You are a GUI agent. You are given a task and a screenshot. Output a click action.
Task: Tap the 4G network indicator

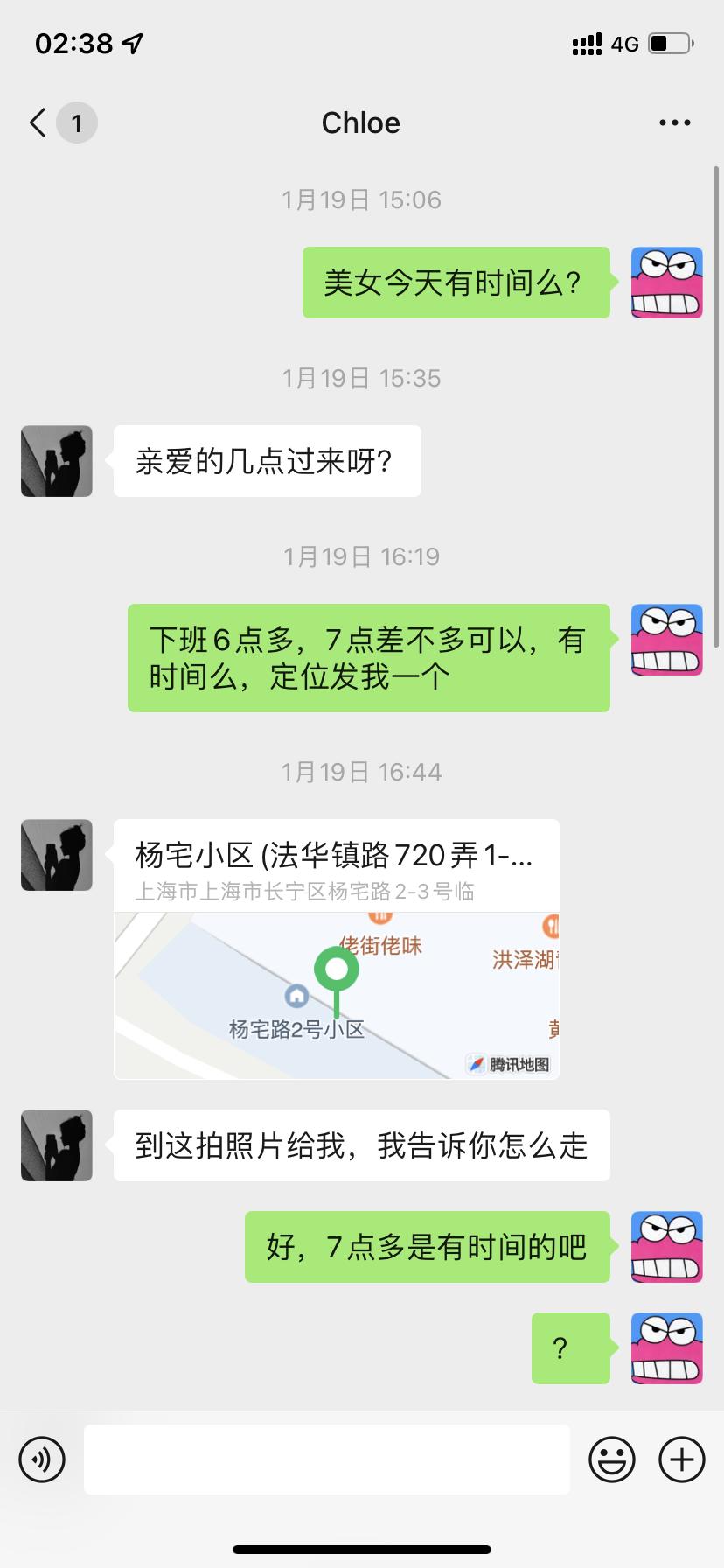pos(623,43)
